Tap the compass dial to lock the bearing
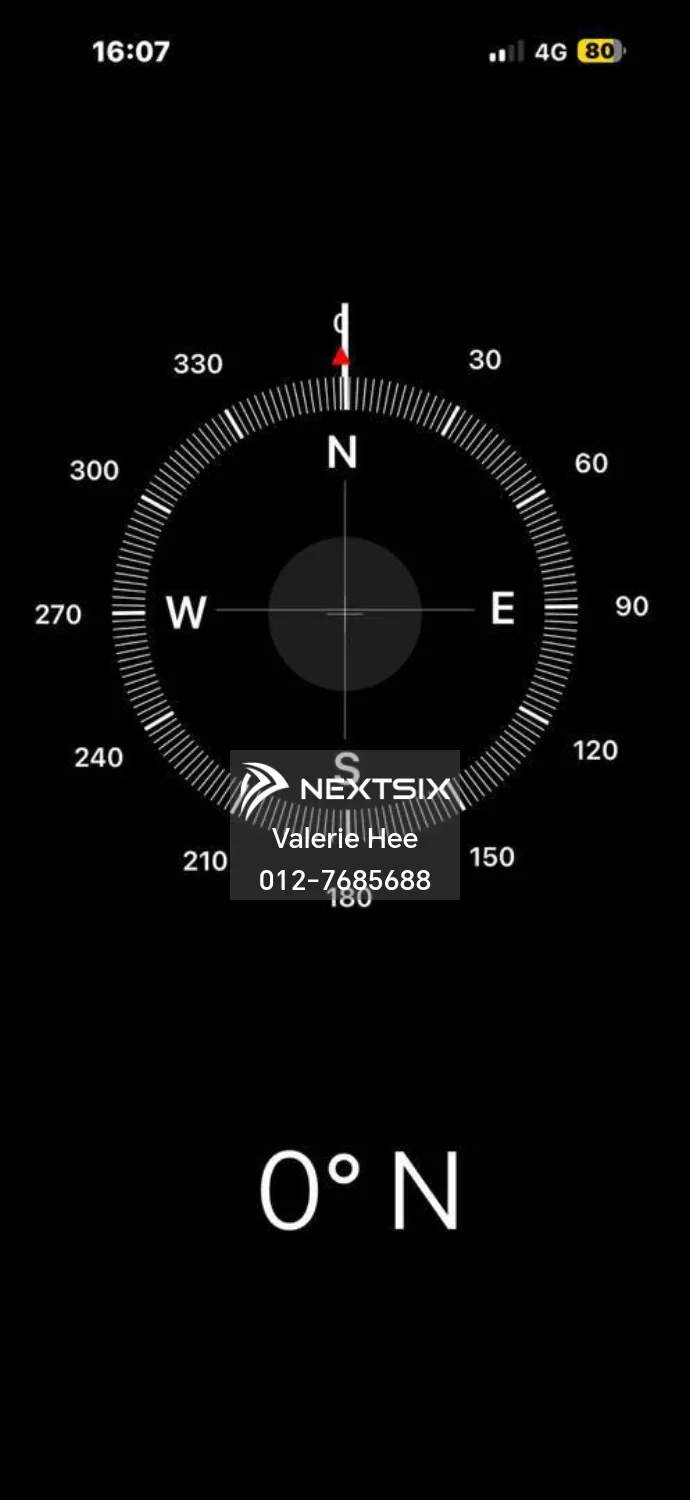This screenshot has height=1500, width=690. (344, 612)
